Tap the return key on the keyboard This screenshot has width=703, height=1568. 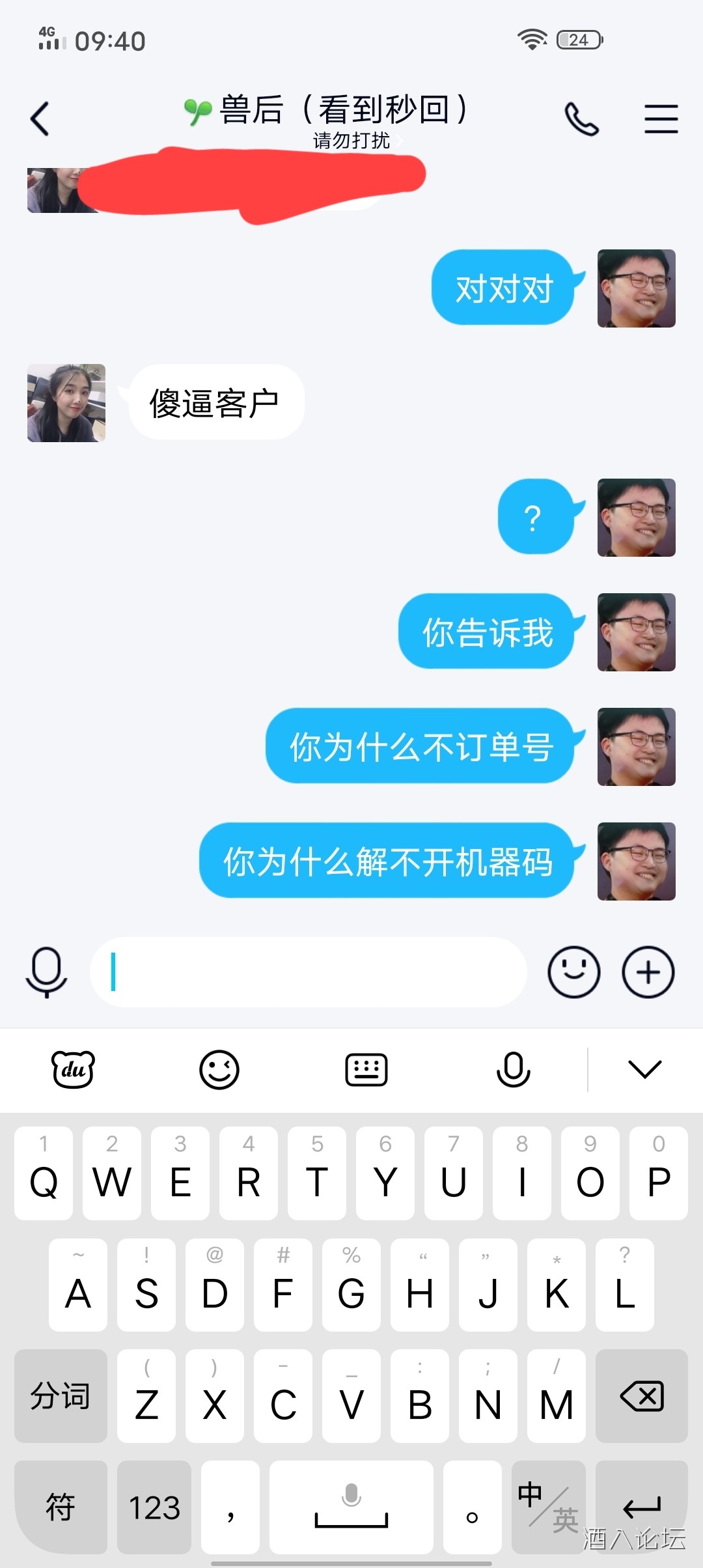(642, 1507)
